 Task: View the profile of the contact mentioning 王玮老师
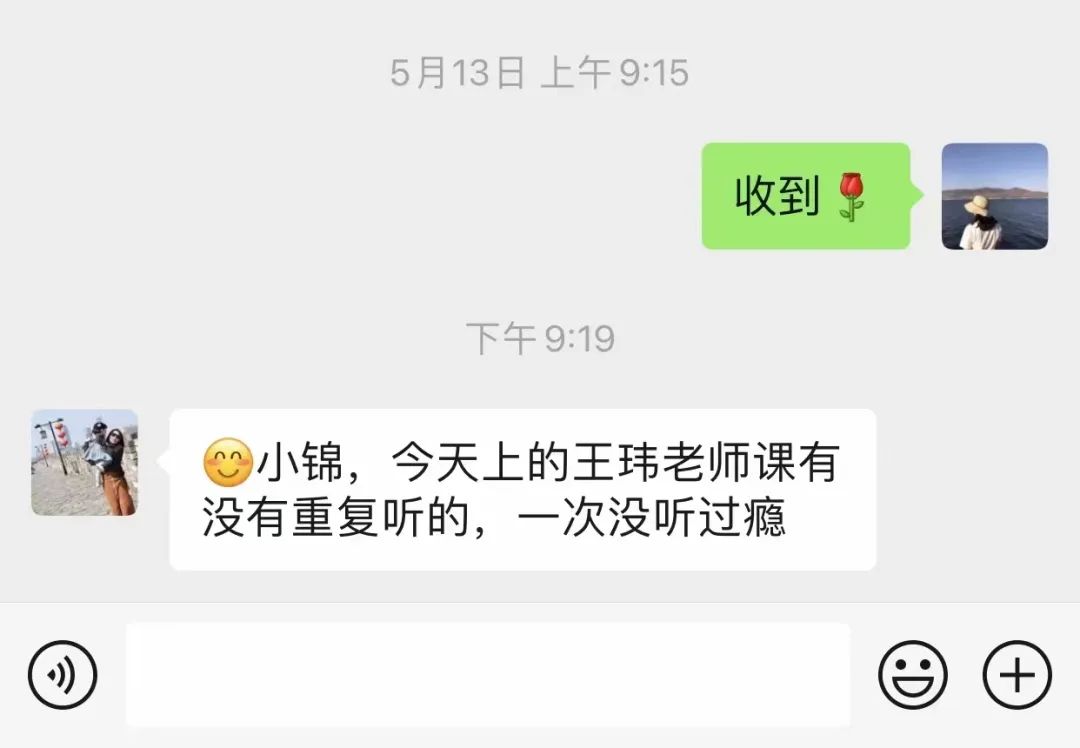tap(85, 462)
